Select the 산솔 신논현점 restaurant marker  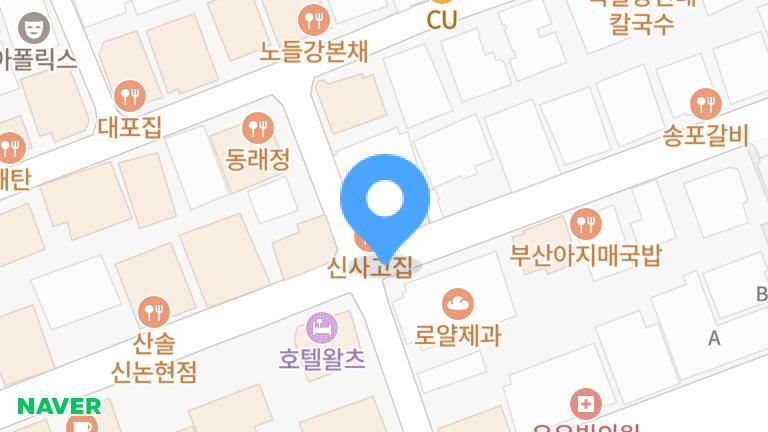(x=153, y=311)
